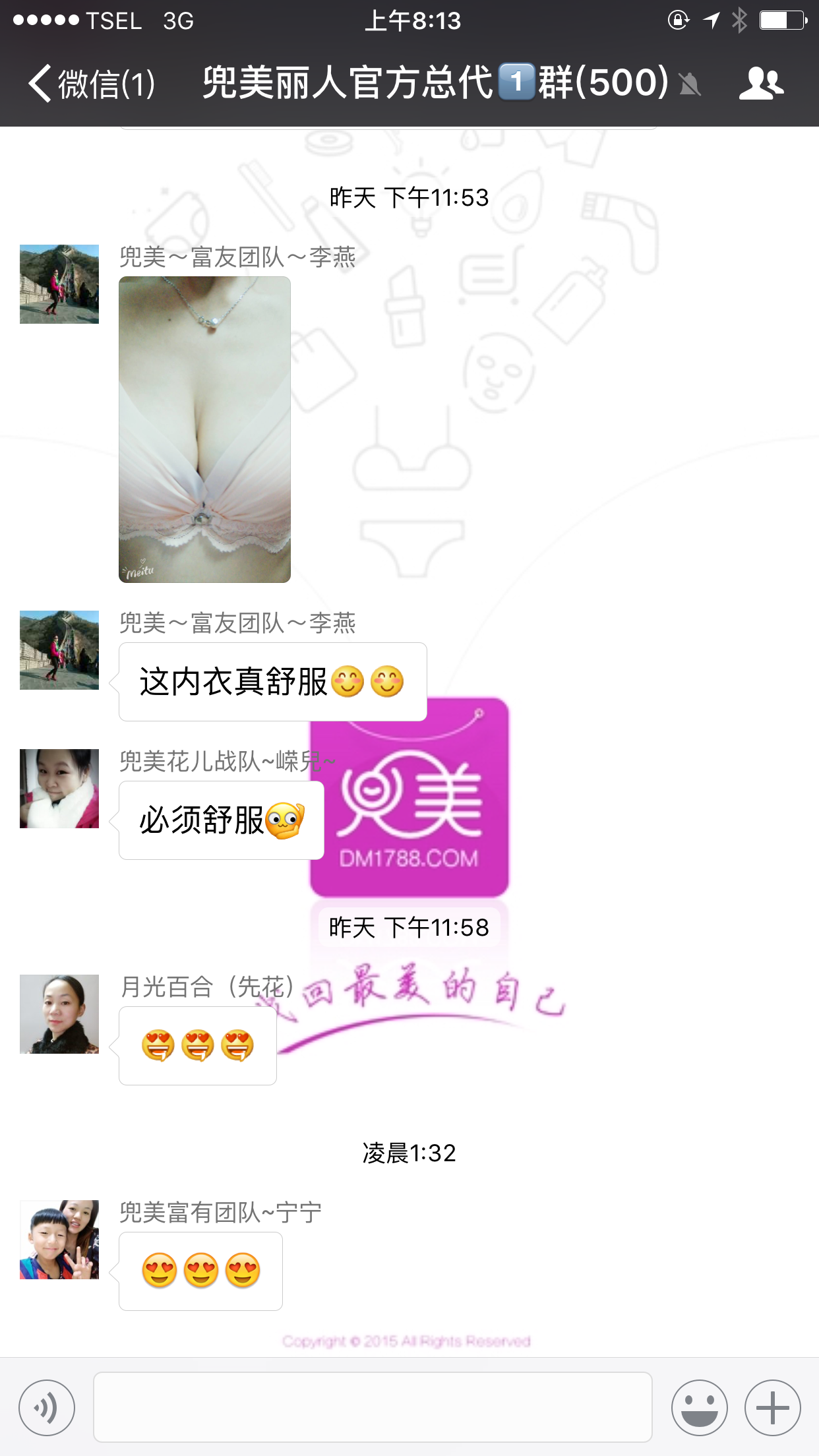Viewport: 819px width, 1456px height.
Task: Tap the message text input field
Action: coord(373,1407)
